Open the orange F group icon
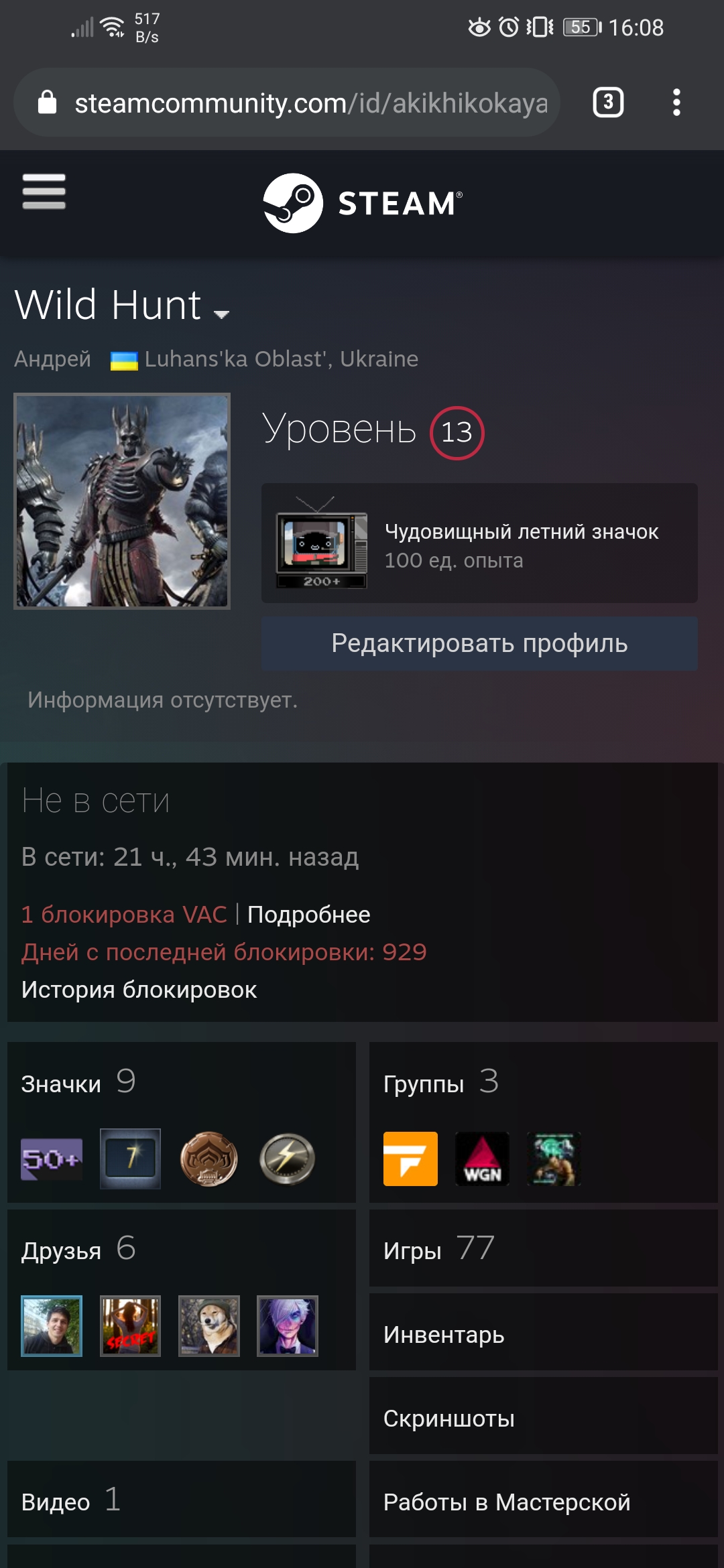This screenshot has width=724, height=1568. (410, 1159)
